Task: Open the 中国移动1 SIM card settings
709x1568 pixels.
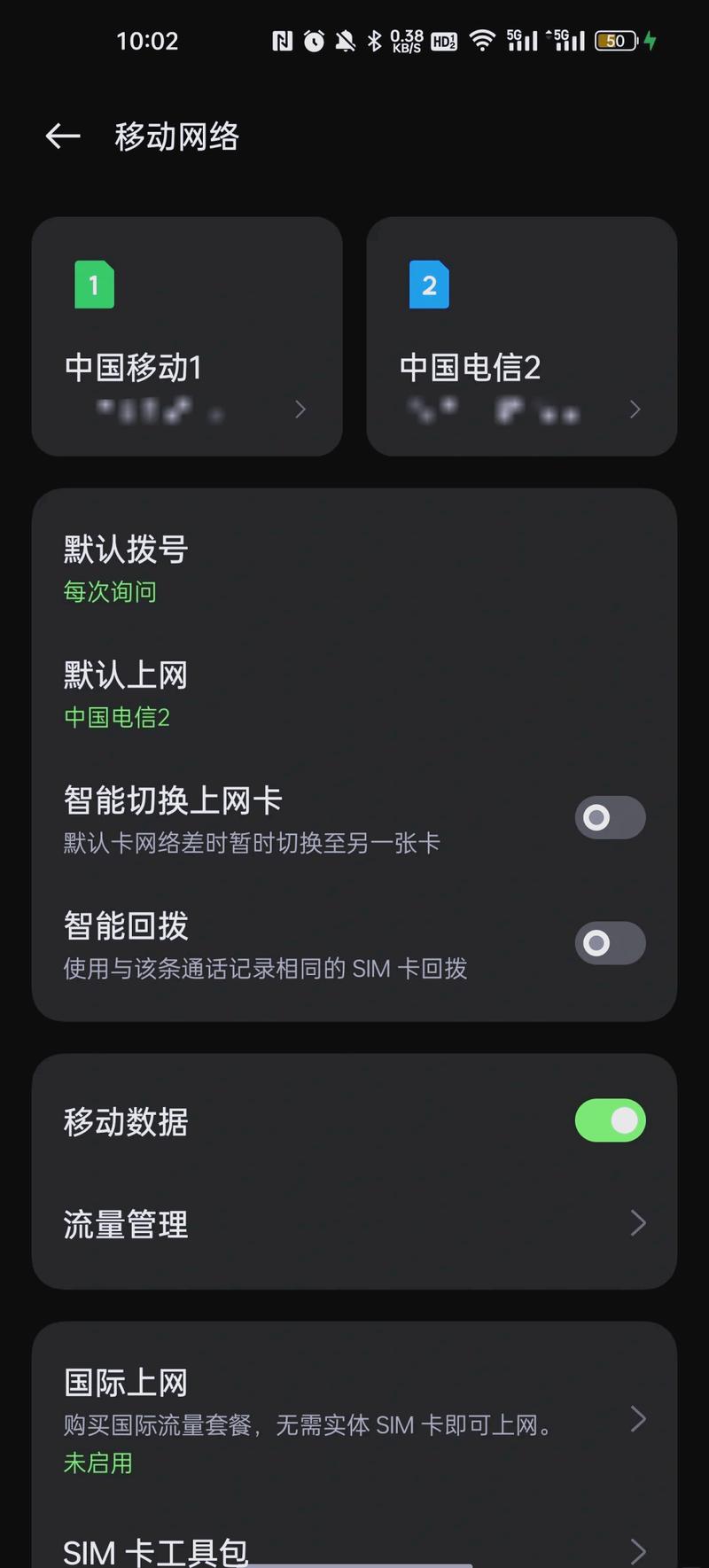Action: point(187,337)
